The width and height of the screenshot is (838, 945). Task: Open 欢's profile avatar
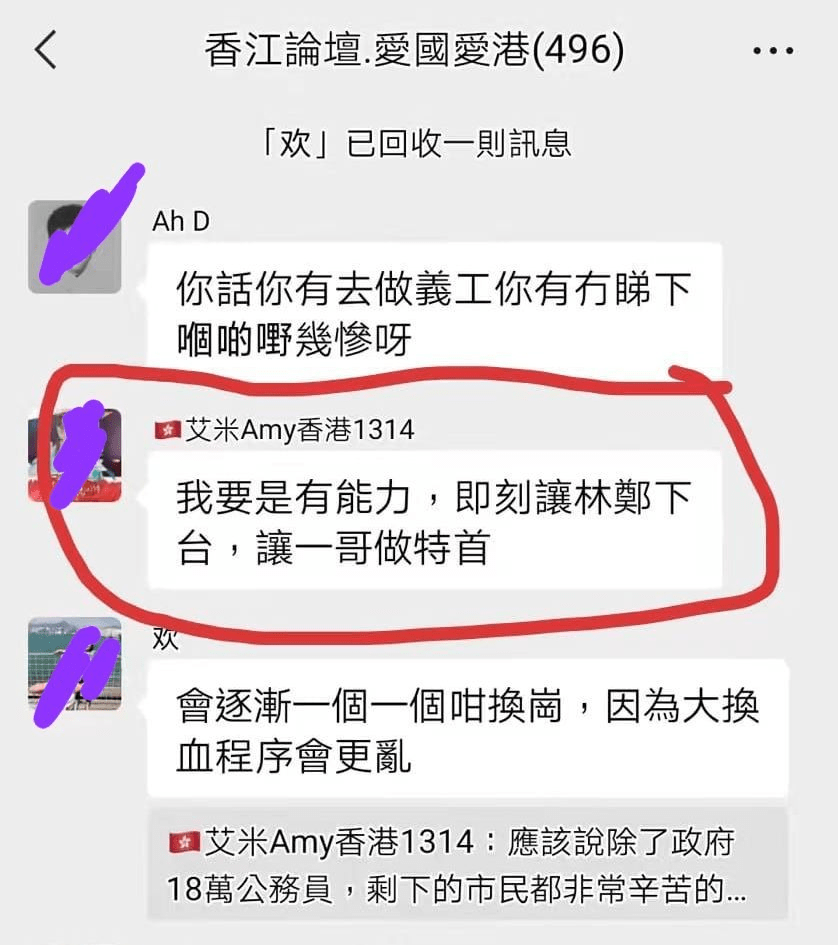(x=75, y=664)
